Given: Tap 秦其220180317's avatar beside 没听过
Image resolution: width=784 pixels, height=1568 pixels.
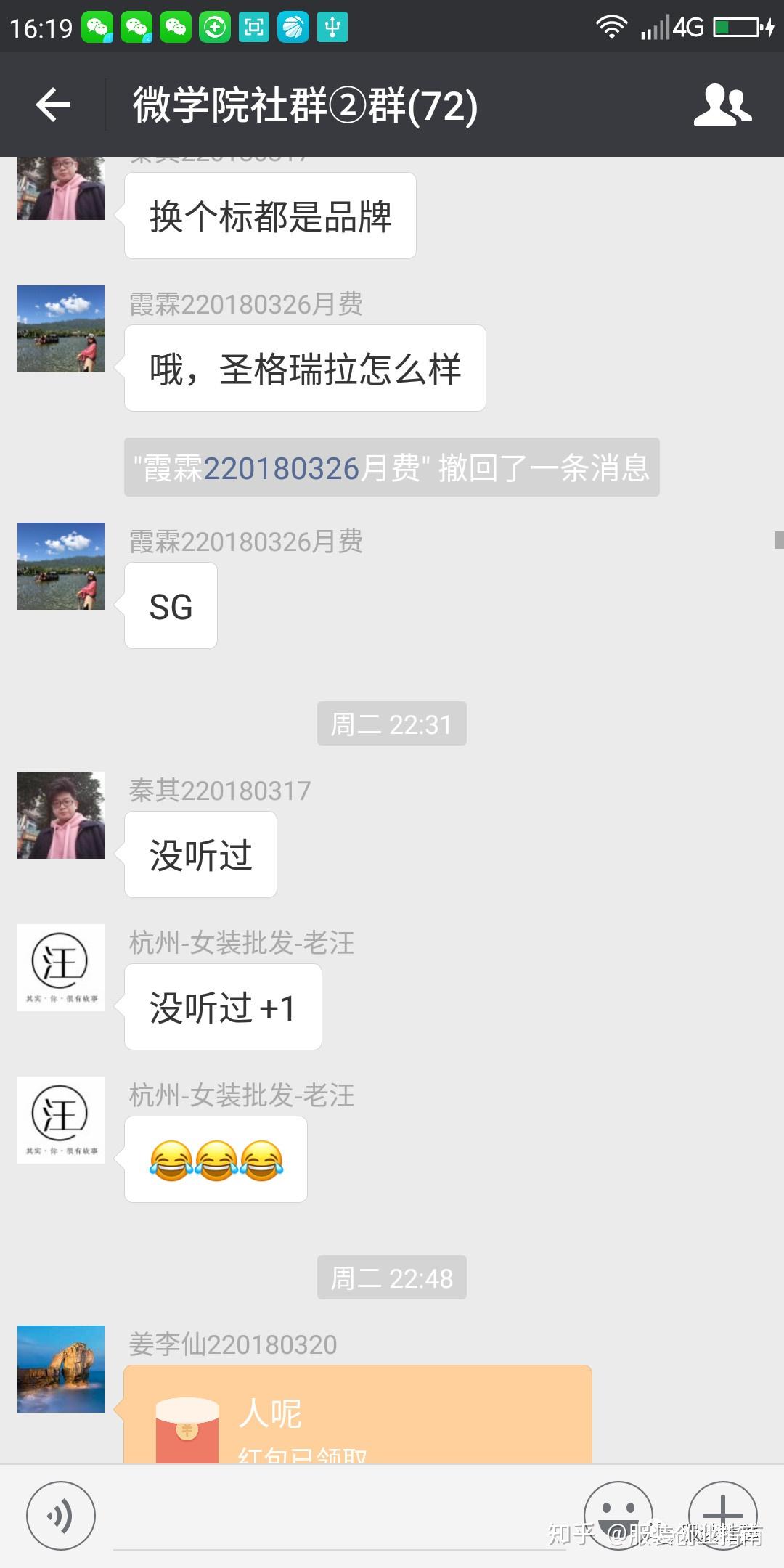Looking at the screenshot, I should point(61,815).
